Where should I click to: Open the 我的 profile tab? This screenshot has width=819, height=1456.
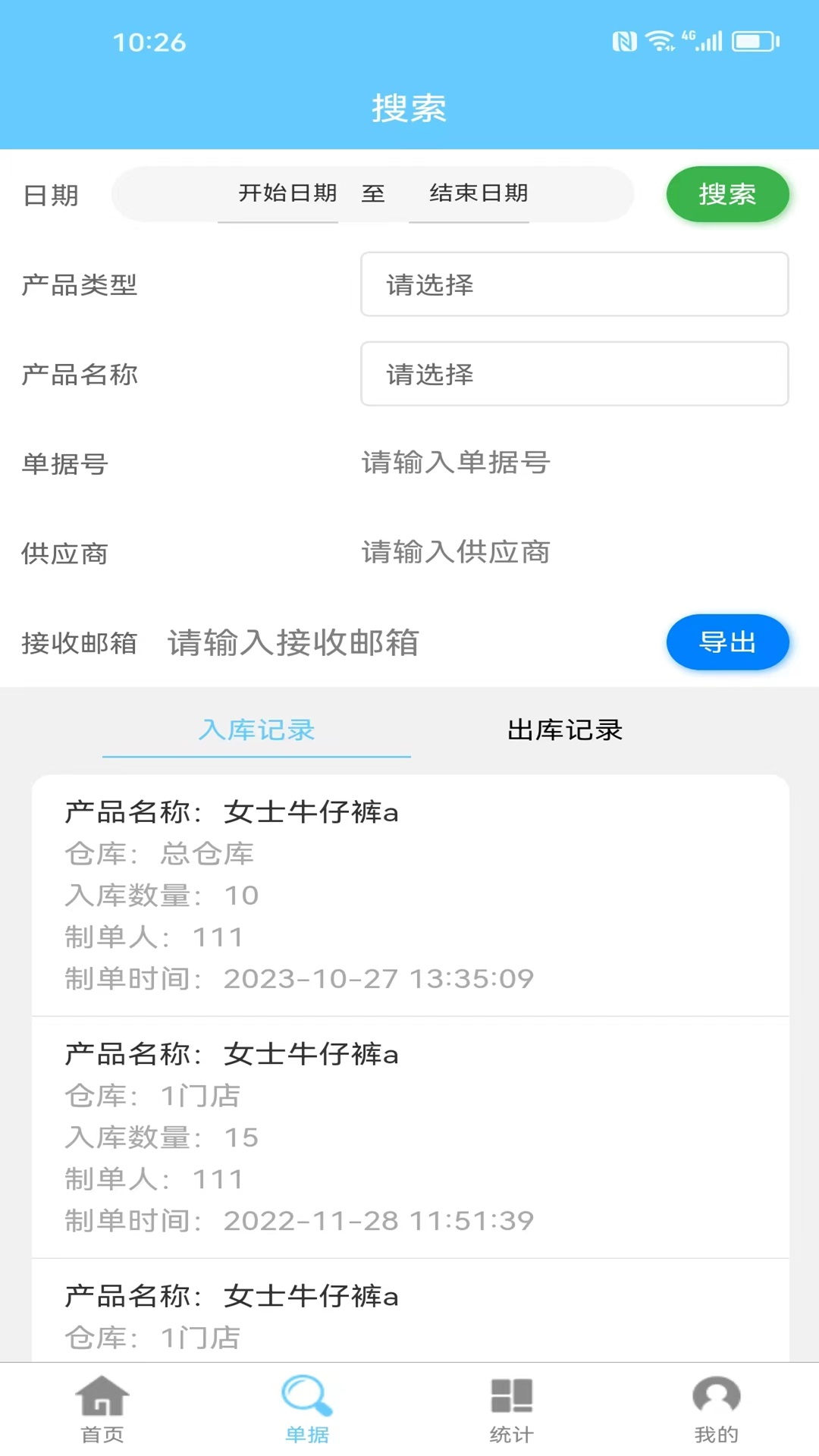pos(716,1407)
